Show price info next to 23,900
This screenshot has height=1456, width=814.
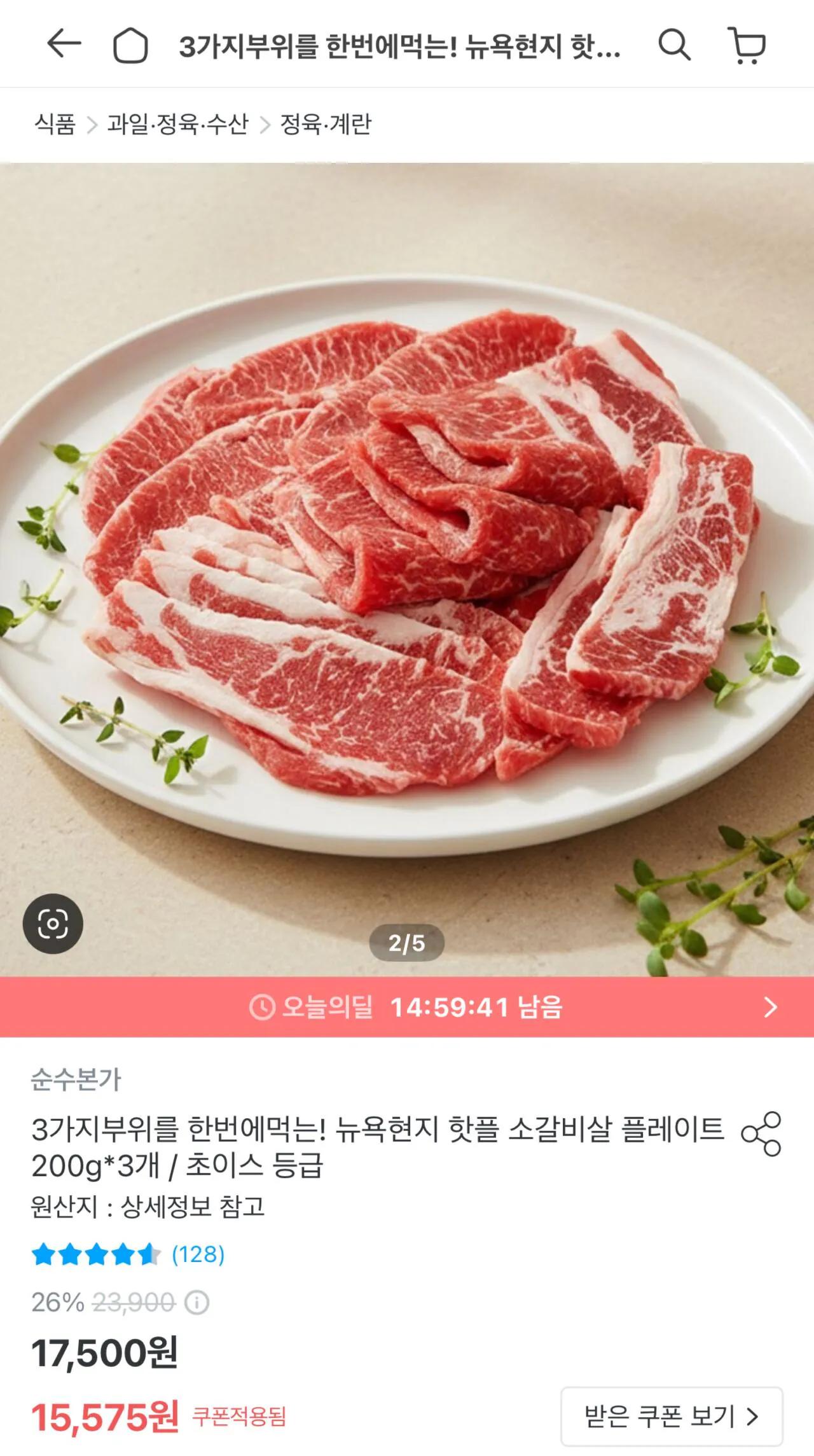(197, 1303)
